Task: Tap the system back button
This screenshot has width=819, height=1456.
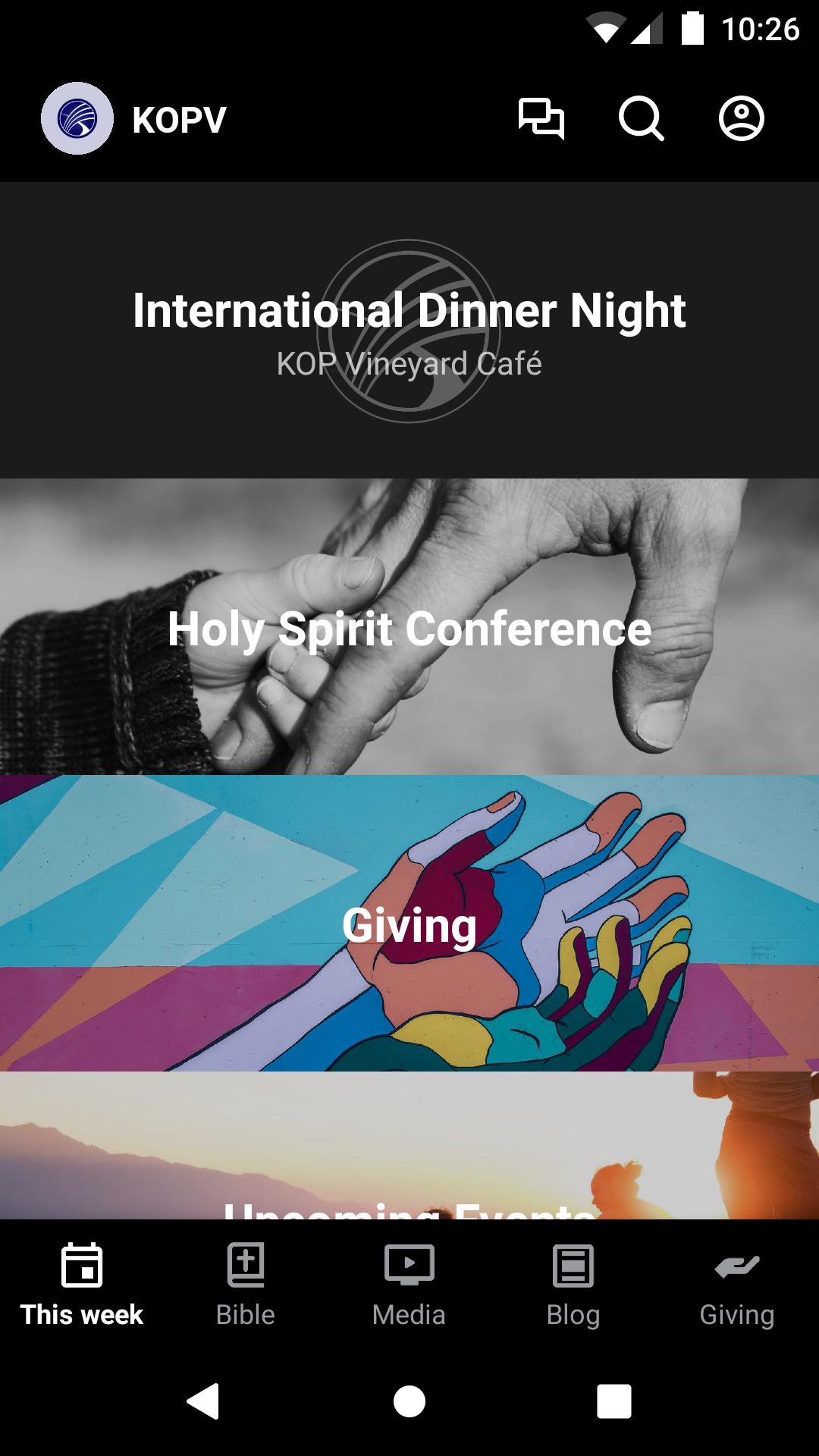Action: (x=203, y=1401)
